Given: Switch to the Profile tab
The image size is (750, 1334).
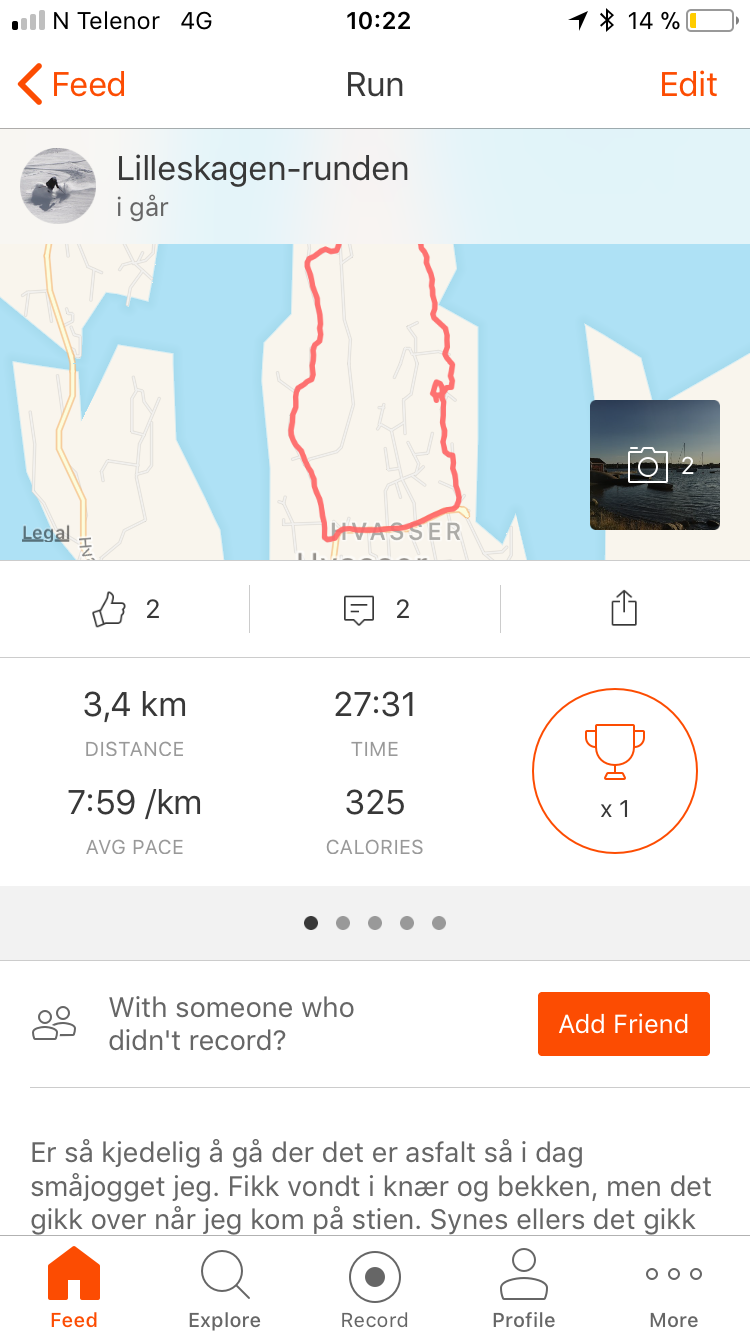Looking at the screenshot, I should [524, 1290].
